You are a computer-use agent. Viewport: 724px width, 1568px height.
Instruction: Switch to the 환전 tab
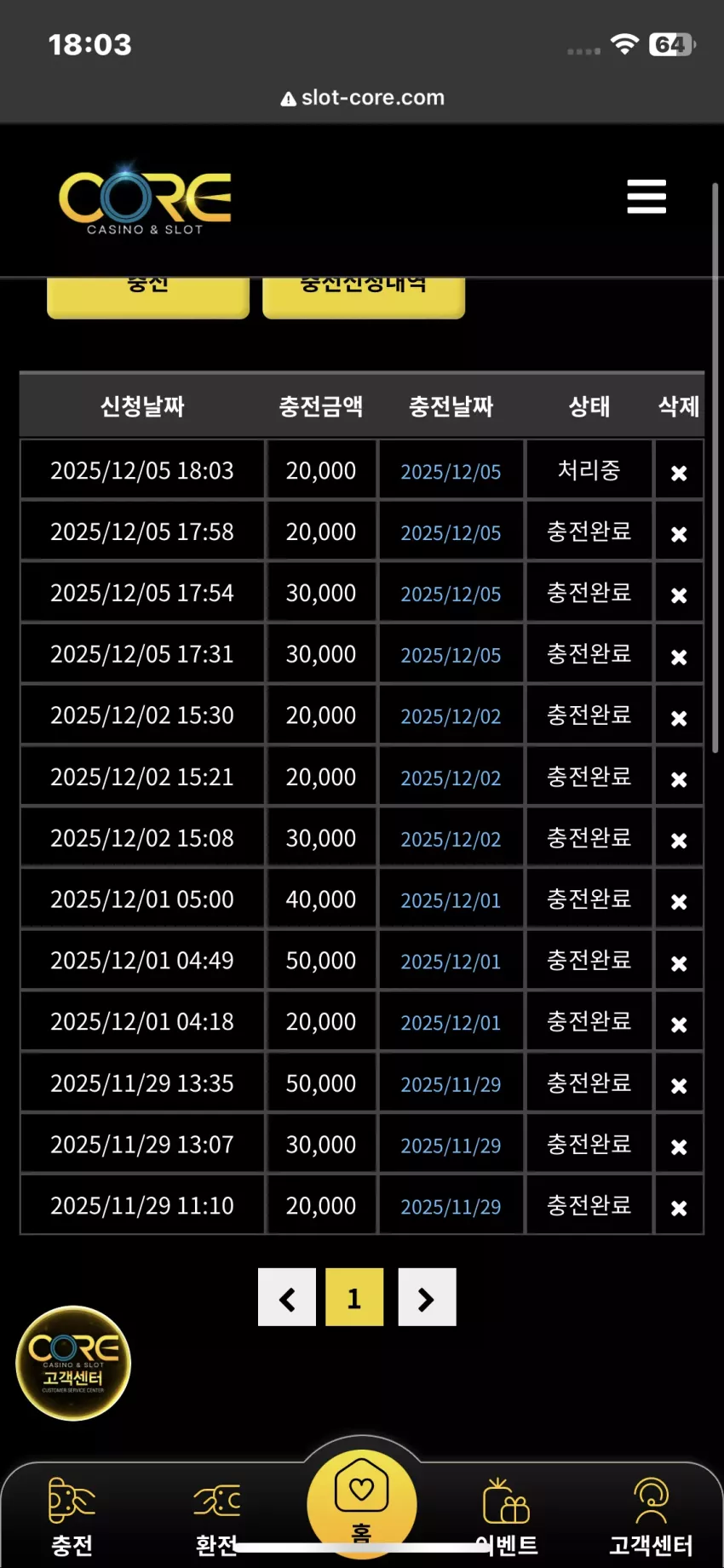point(216,1517)
